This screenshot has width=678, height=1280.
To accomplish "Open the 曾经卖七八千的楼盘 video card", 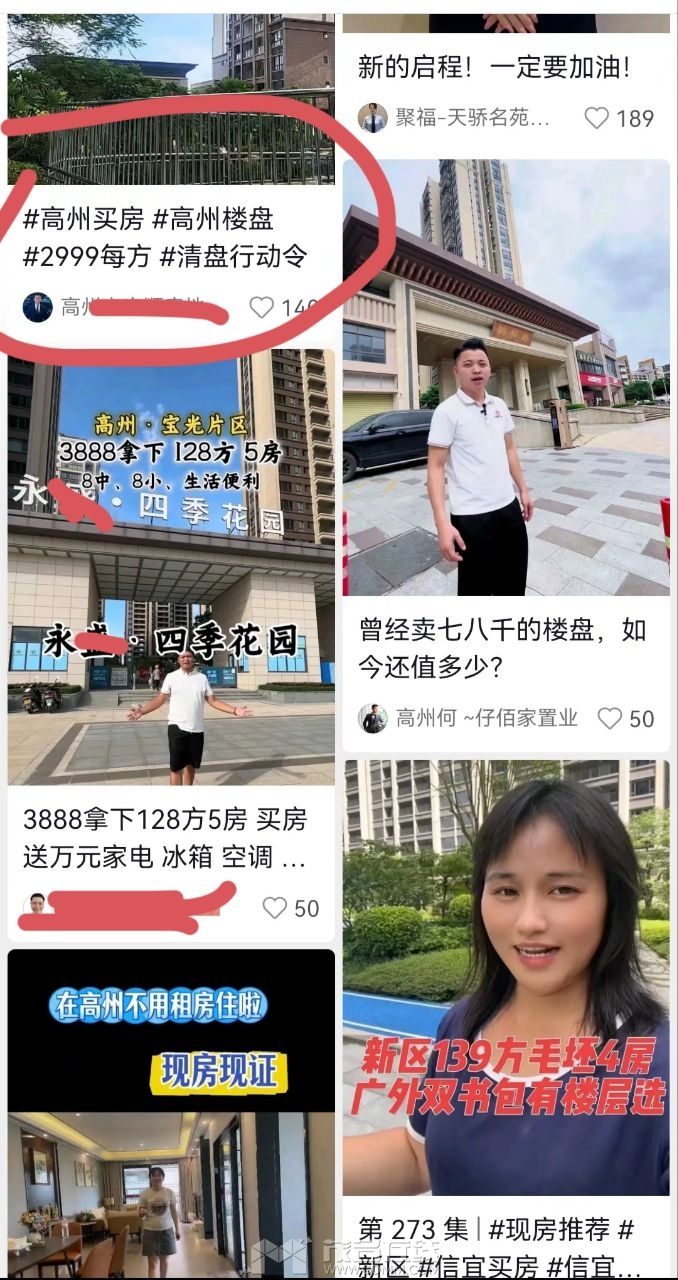I will tap(506, 380).
